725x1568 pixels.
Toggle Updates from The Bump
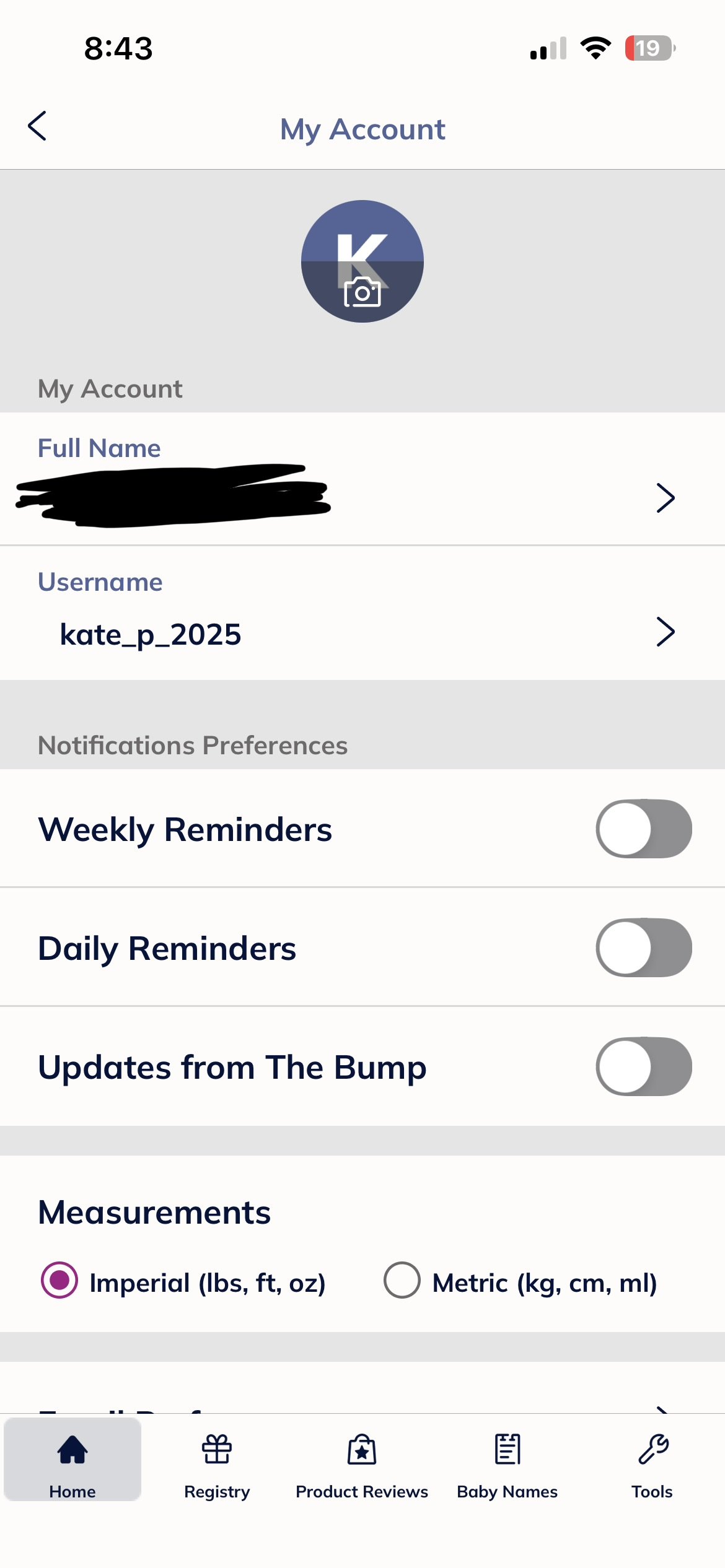[643, 1067]
